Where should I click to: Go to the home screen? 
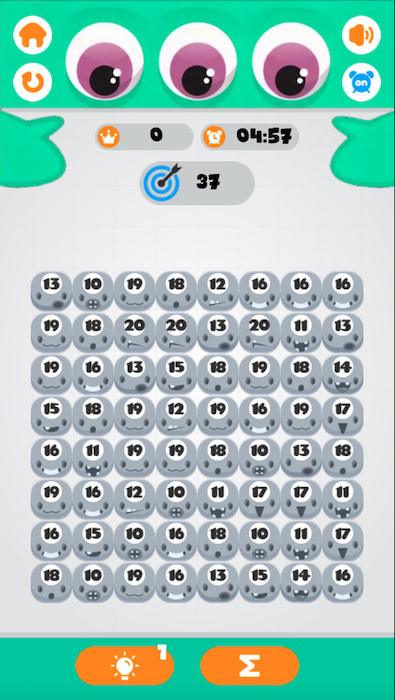33,35
